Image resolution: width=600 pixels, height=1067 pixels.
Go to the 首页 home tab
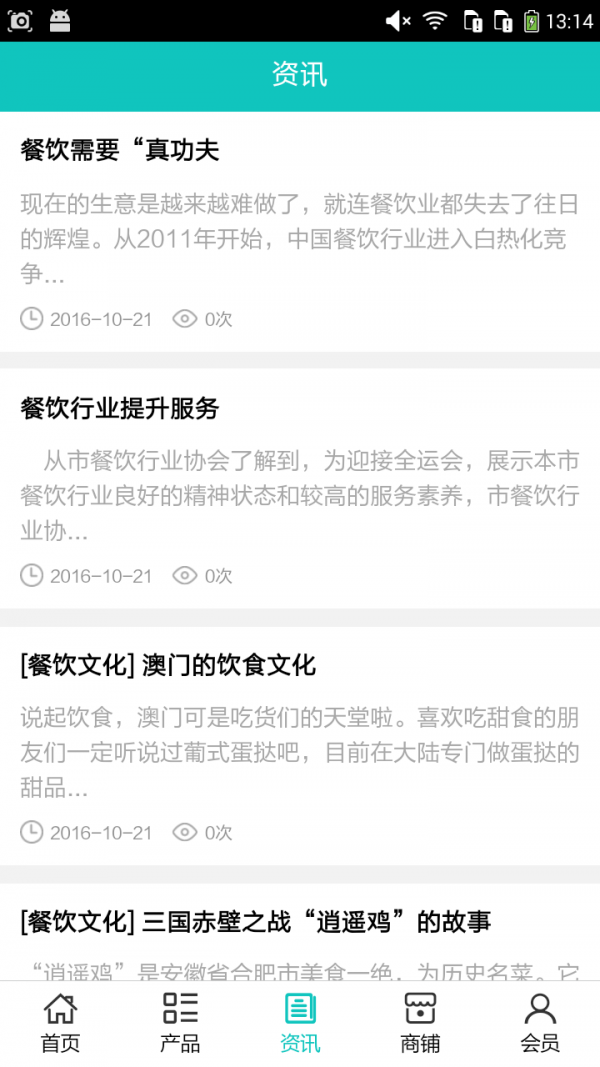(x=60, y=1023)
